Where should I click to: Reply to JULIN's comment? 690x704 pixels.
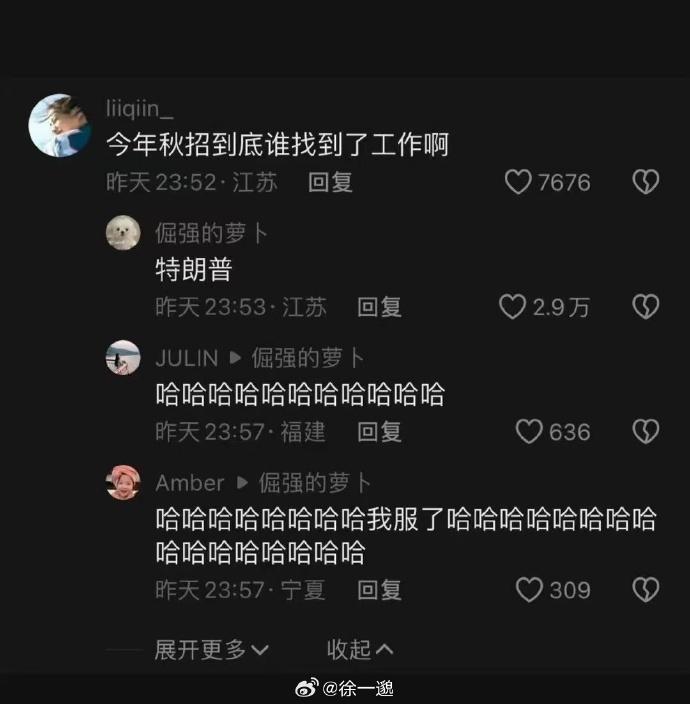point(380,432)
